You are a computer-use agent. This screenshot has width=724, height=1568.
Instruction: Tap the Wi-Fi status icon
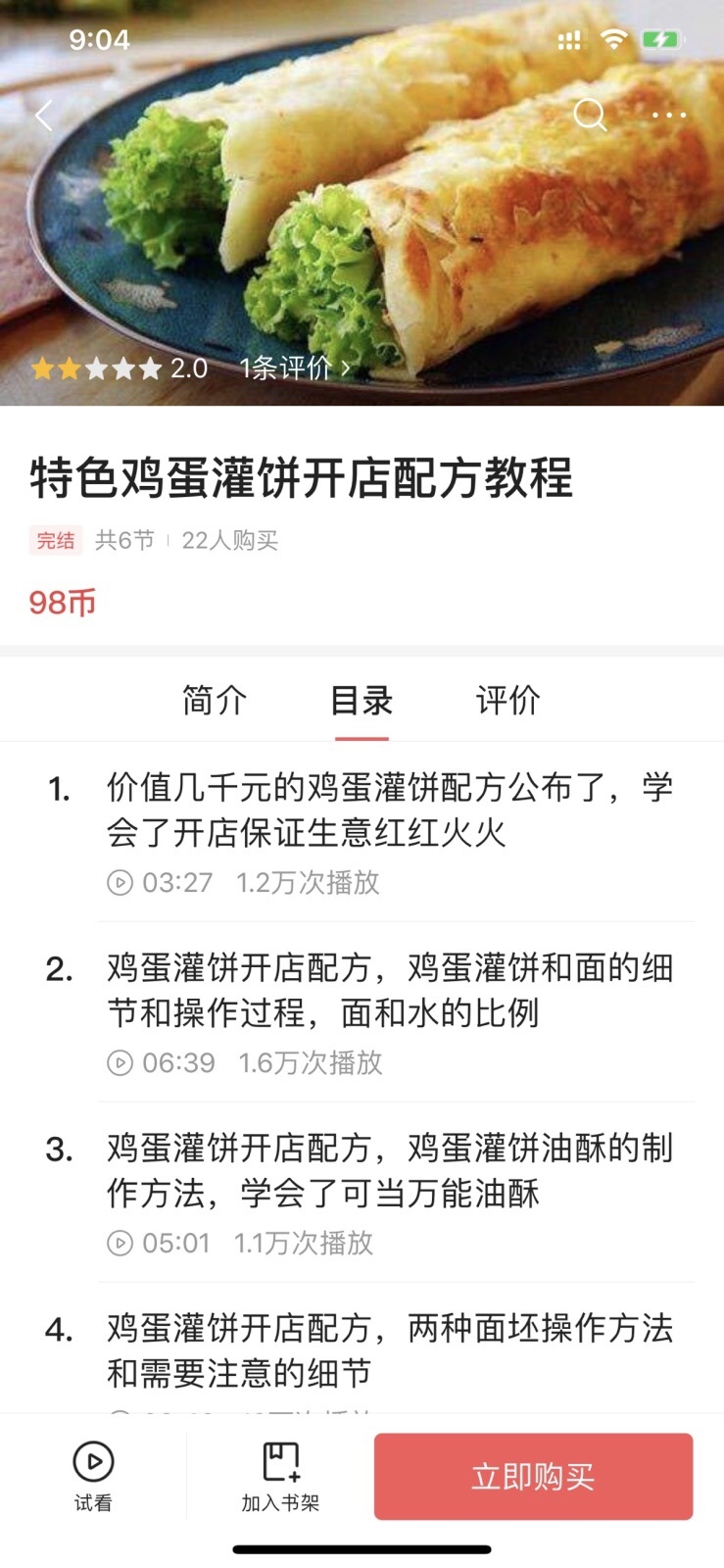click(x=613, y=39)
